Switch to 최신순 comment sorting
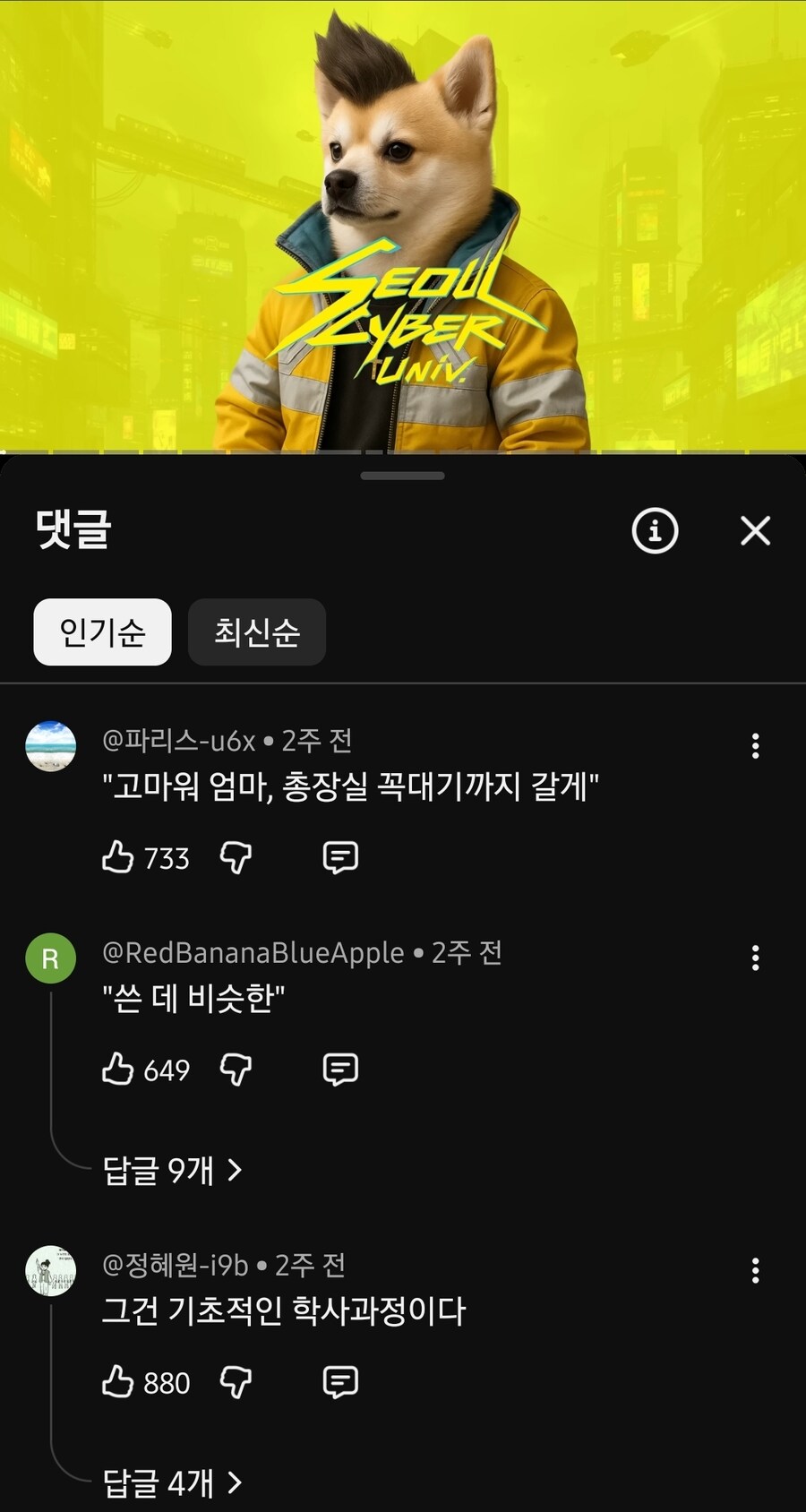 click(257, 632)
